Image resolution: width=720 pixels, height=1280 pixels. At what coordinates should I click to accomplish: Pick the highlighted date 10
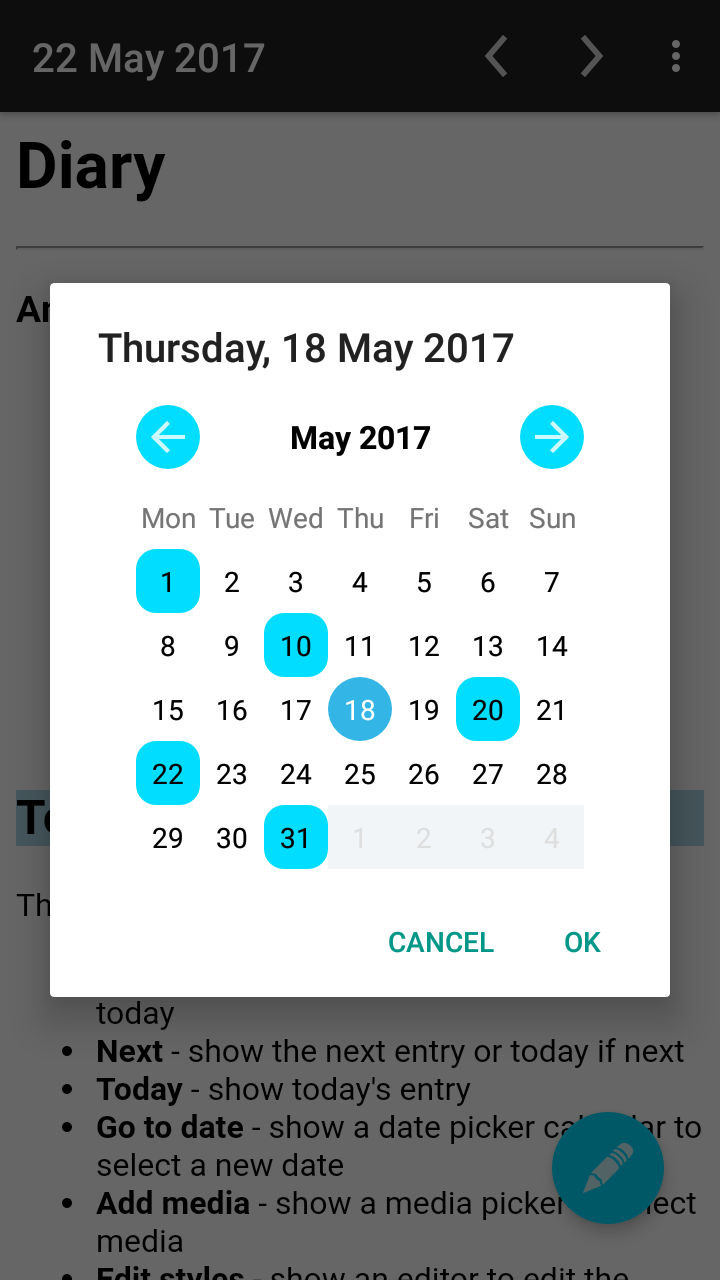point(296,645)
